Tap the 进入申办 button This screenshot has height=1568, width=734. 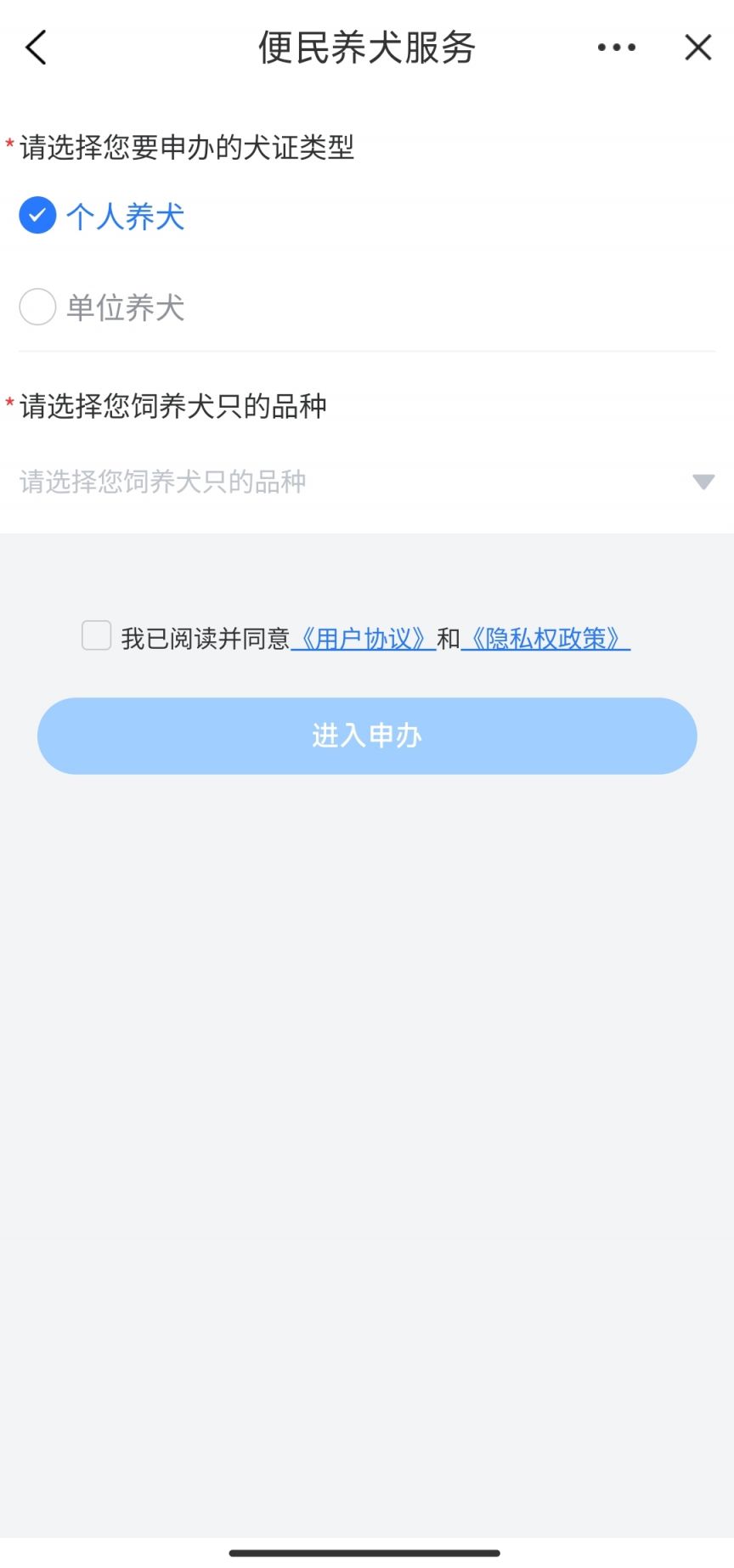[x=367, y=736]
